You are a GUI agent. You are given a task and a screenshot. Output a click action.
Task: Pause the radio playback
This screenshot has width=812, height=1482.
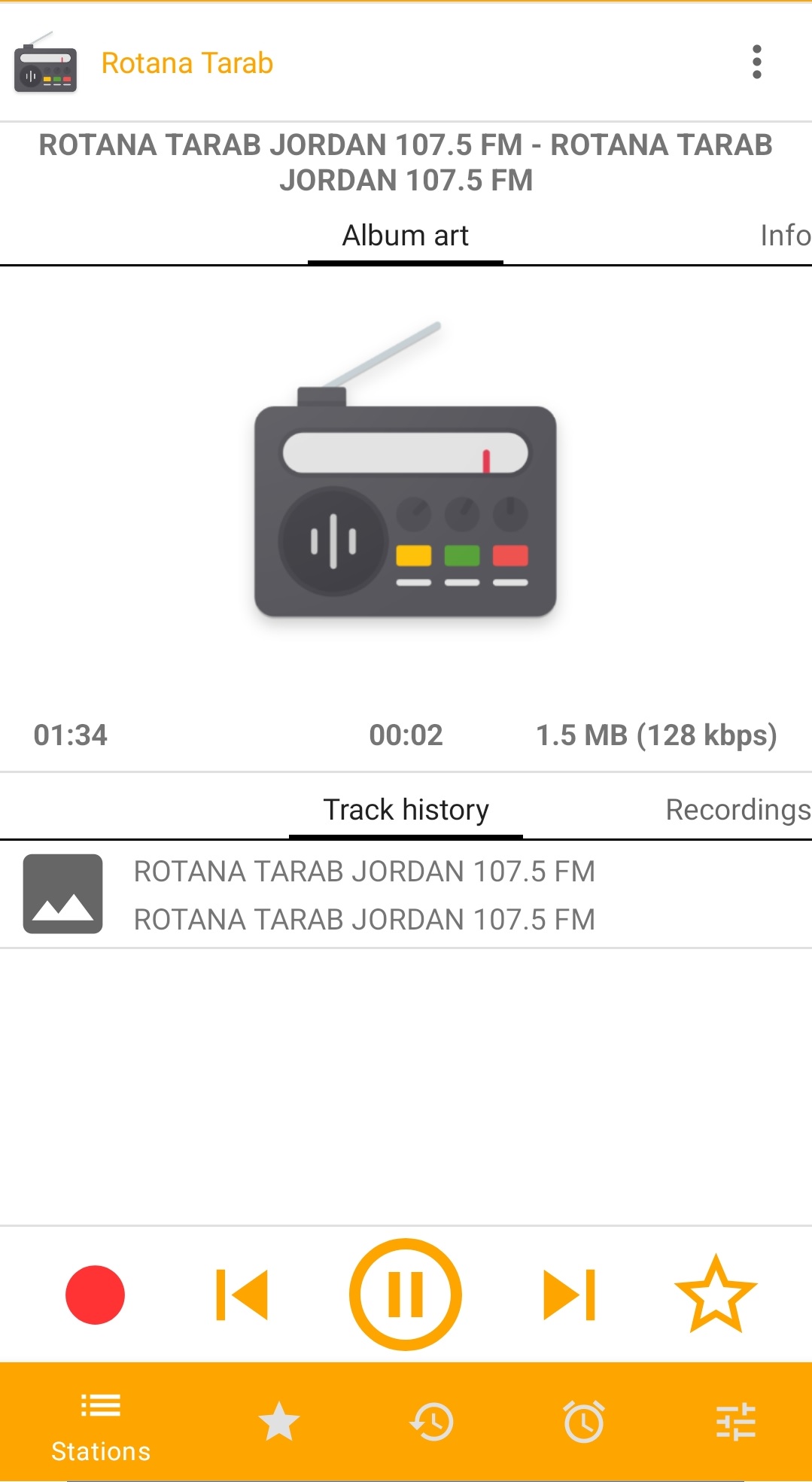click(x=406, y=1295)
